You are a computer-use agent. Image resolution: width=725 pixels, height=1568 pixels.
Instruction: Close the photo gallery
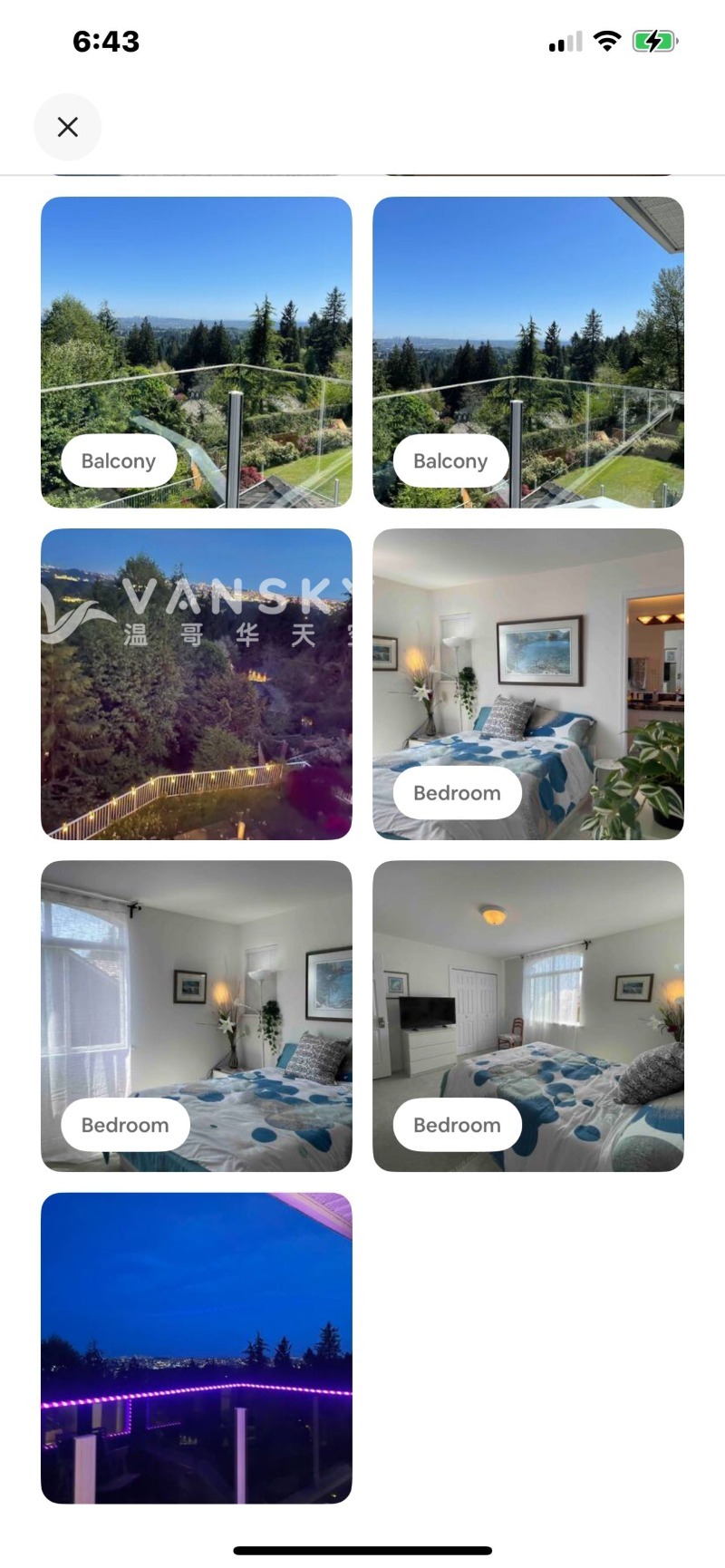click(x=67, y=127)
